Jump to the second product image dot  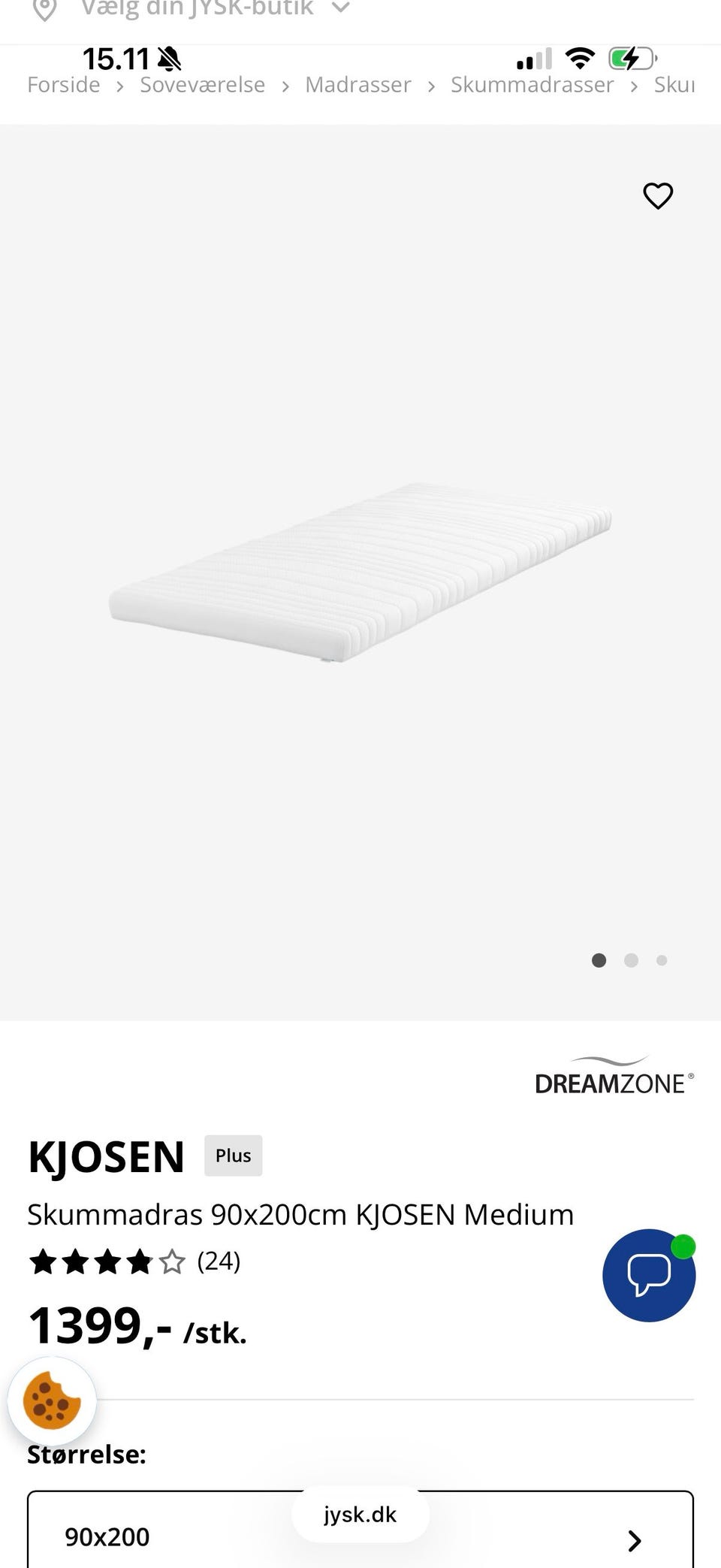(x=631, y=960)
